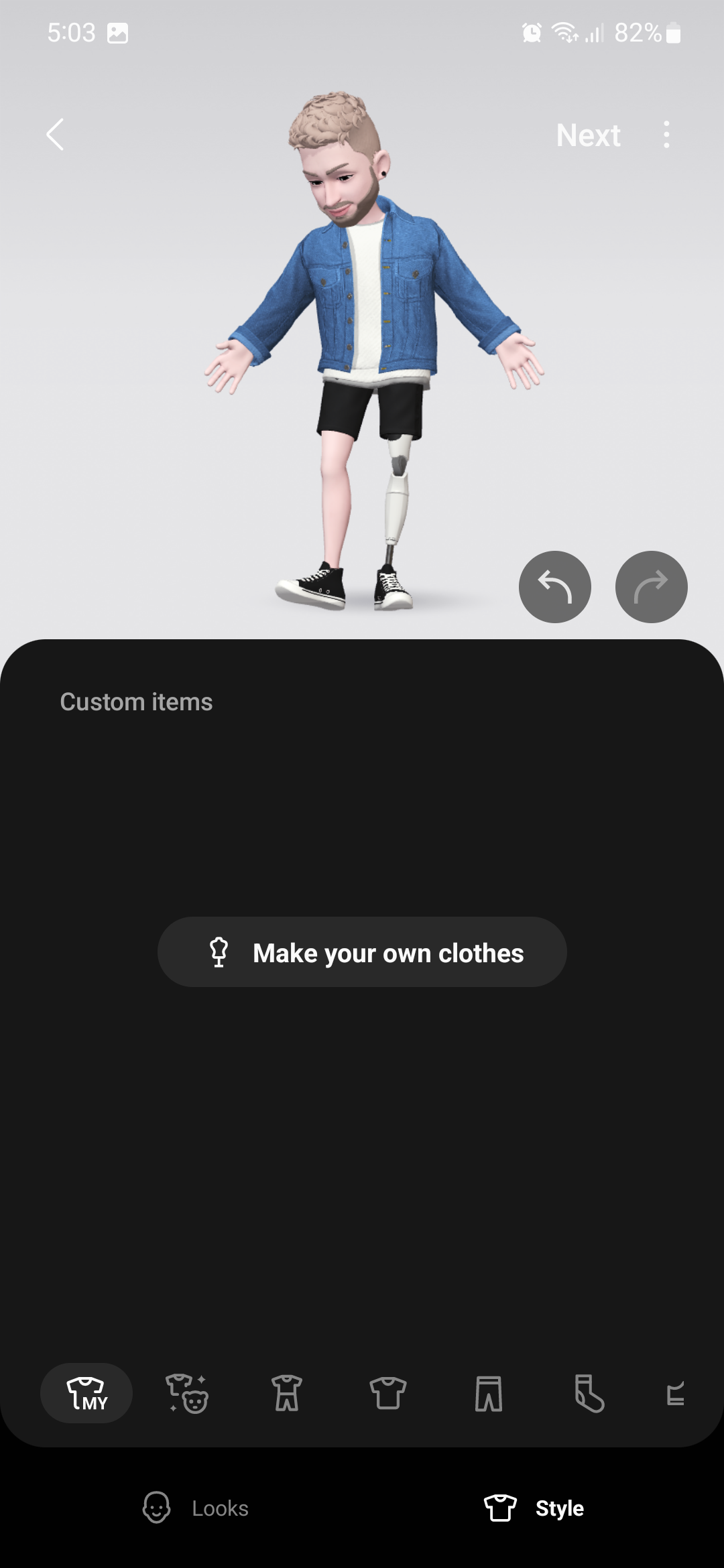
Task: Switch to the socks category
Action: (x=589, y=1393)
